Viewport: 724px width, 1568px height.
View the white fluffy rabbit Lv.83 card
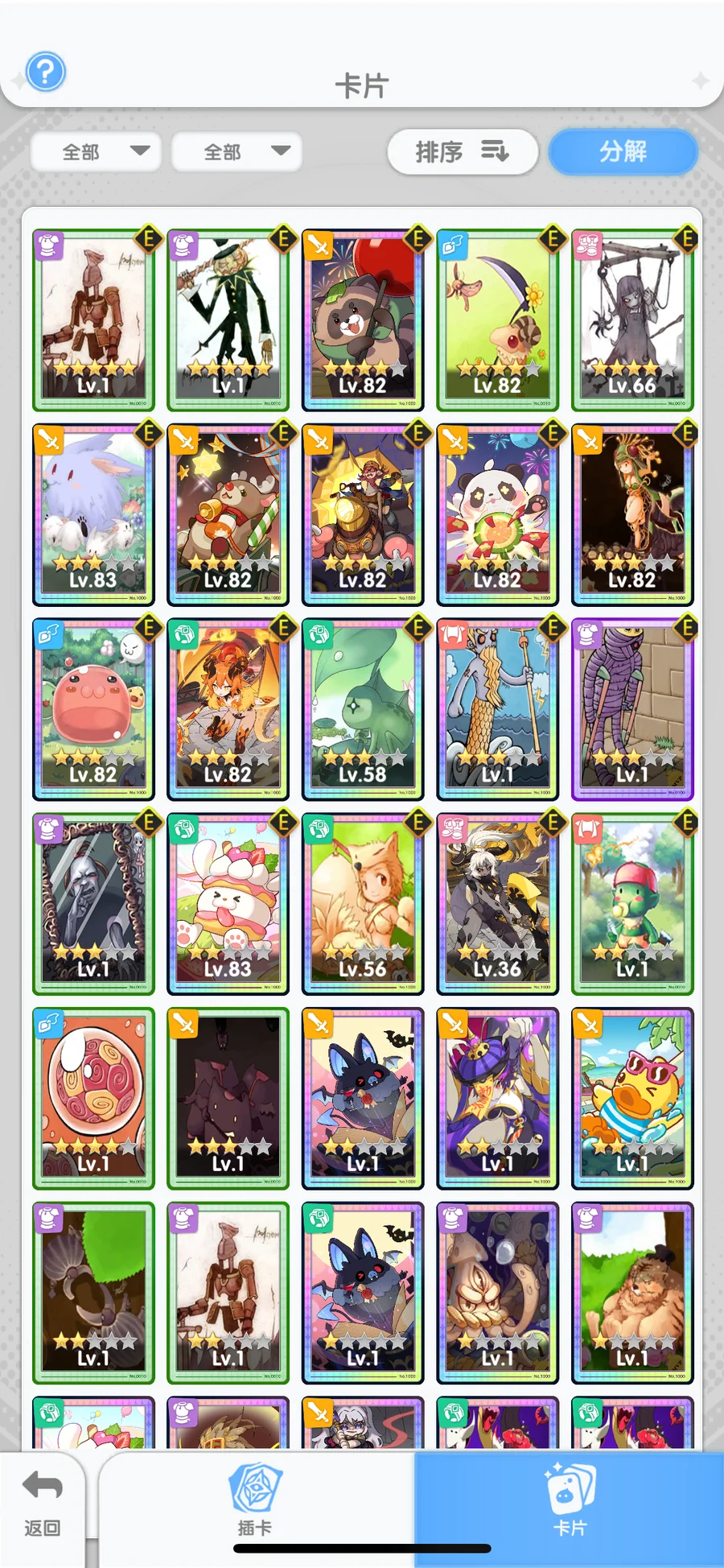point(93,514)
